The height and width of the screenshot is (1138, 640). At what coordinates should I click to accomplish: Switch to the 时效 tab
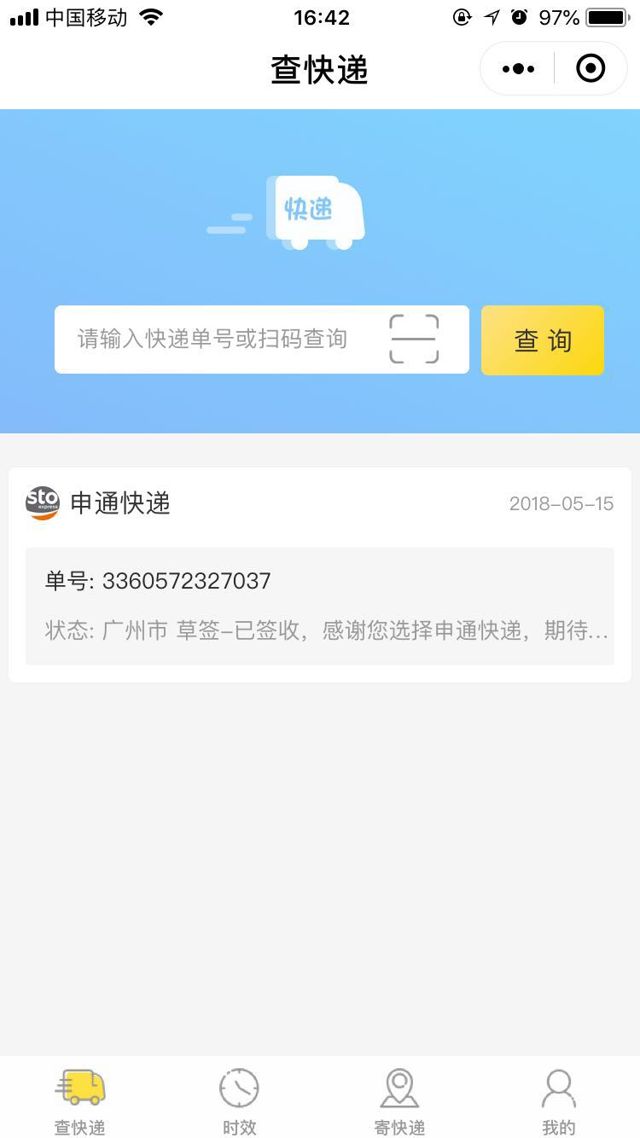point(239,1100)
